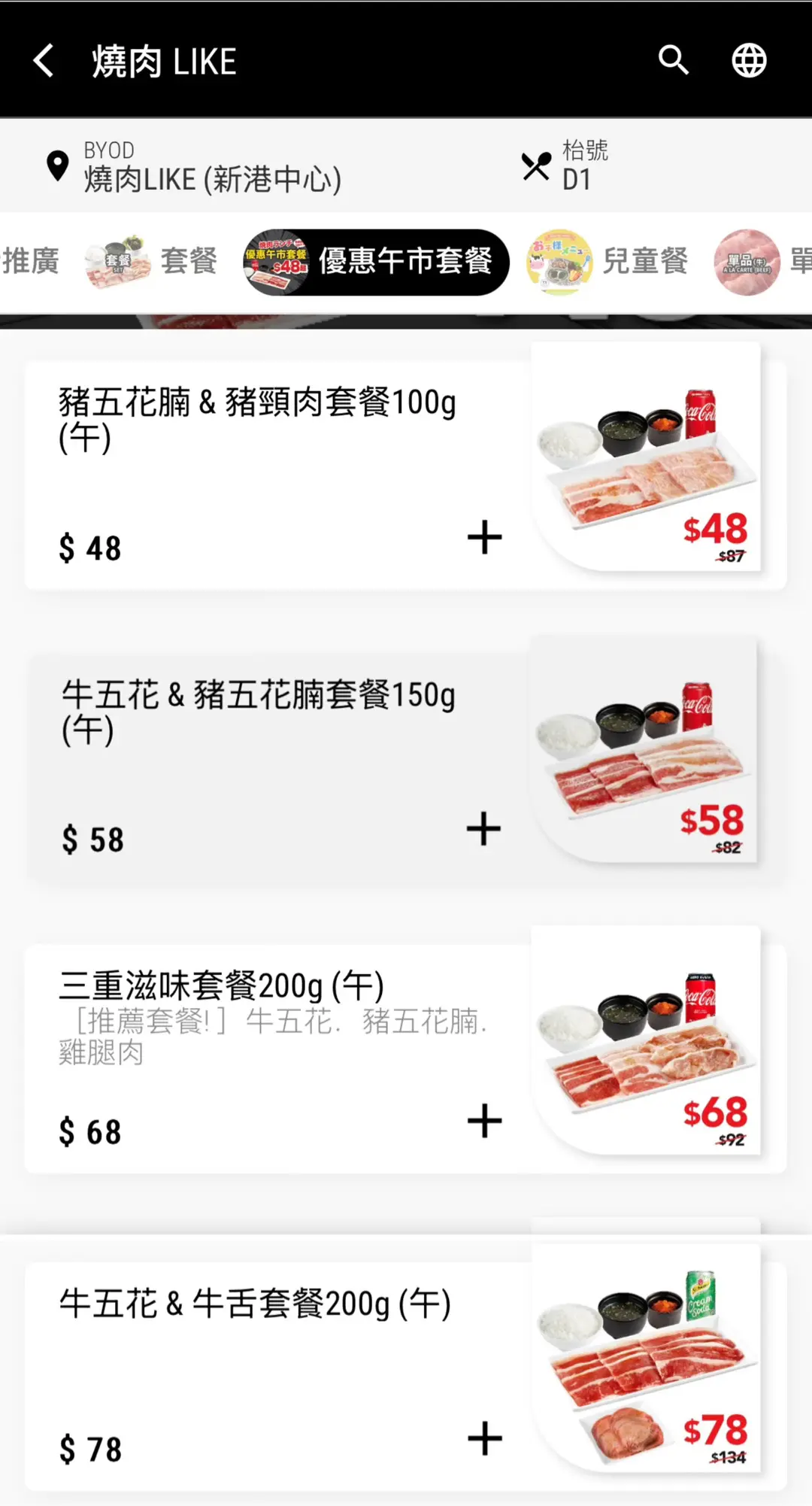Screen dimensions: 812x1506
Task: Open the 豬五花腩 & 豬頸肉套餐 $48 item image
Action: 646,457
